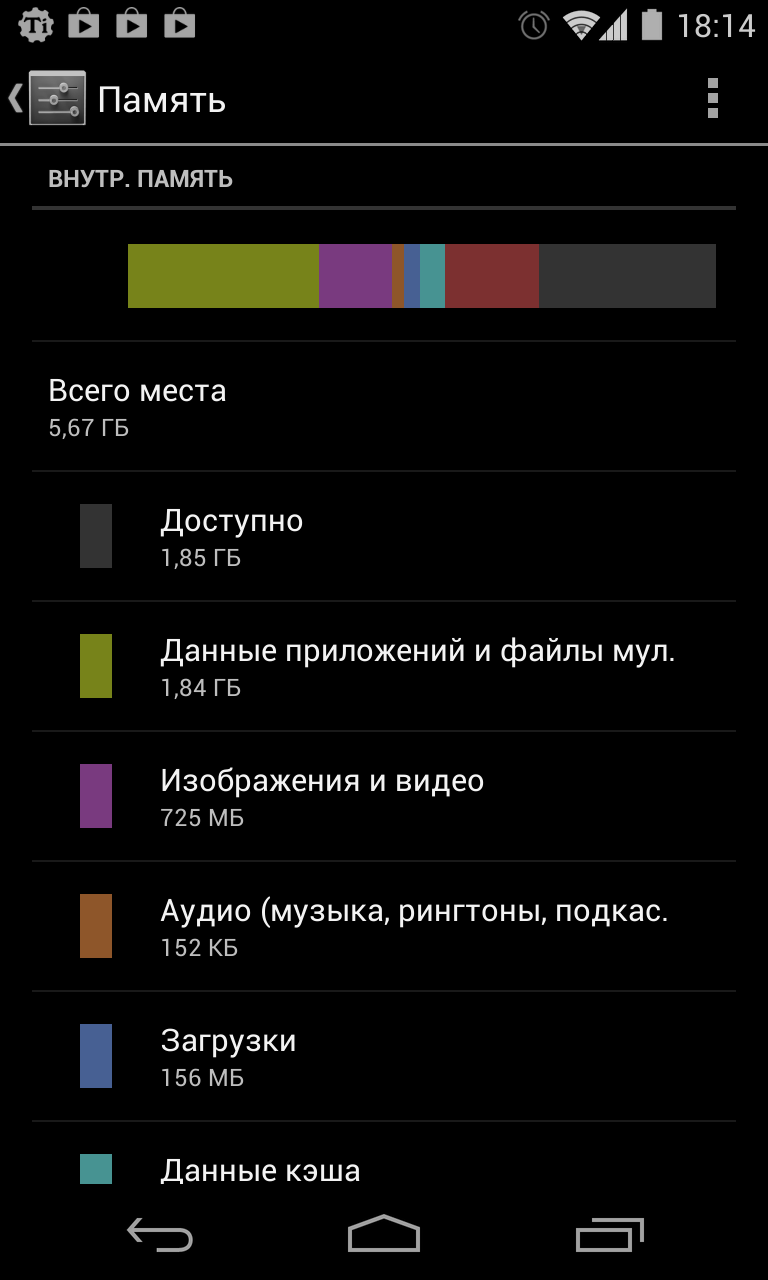Open the Аудио storage entry
The width and height of the screenshot is (768, 1280).
click(x=384, y=926)
